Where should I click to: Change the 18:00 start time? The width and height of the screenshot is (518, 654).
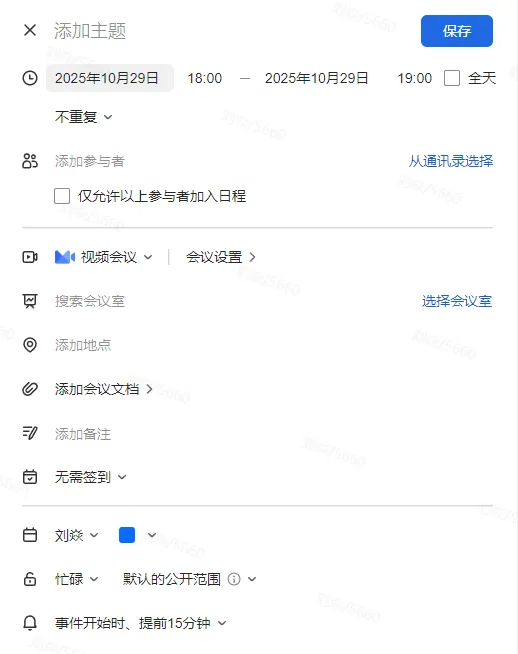point(205,78)
